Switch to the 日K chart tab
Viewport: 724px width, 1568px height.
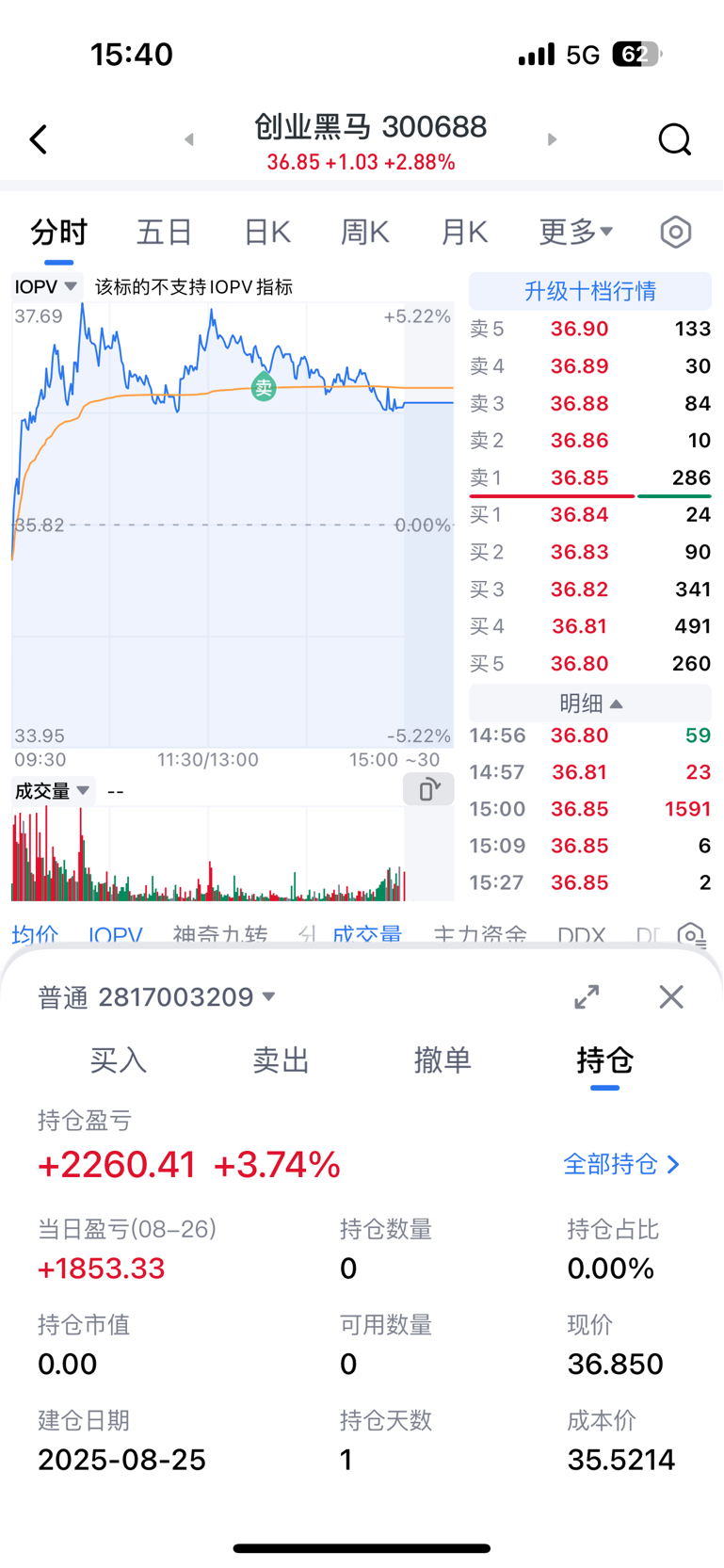[267, 232]
